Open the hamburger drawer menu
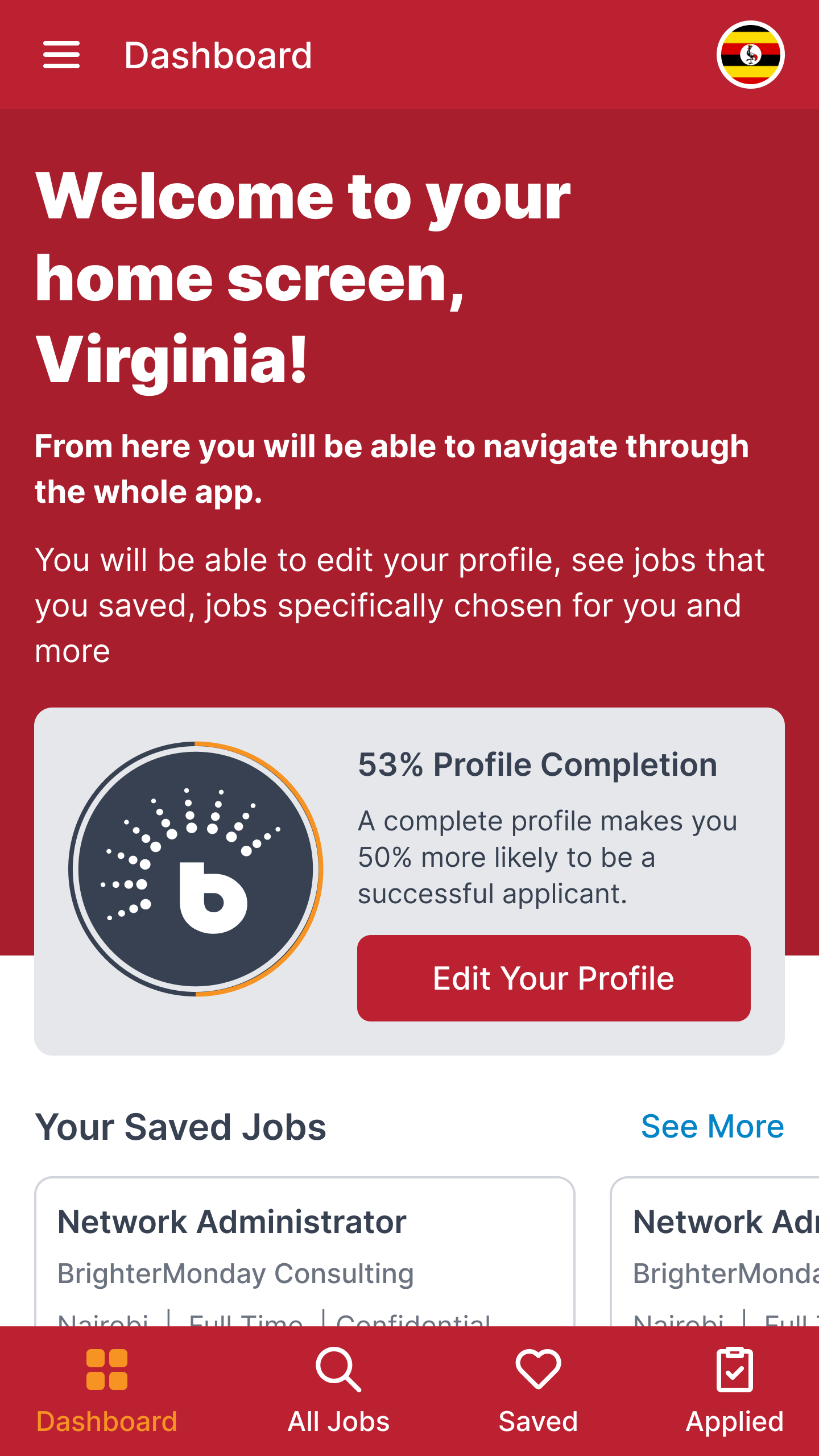 point(61,55)
